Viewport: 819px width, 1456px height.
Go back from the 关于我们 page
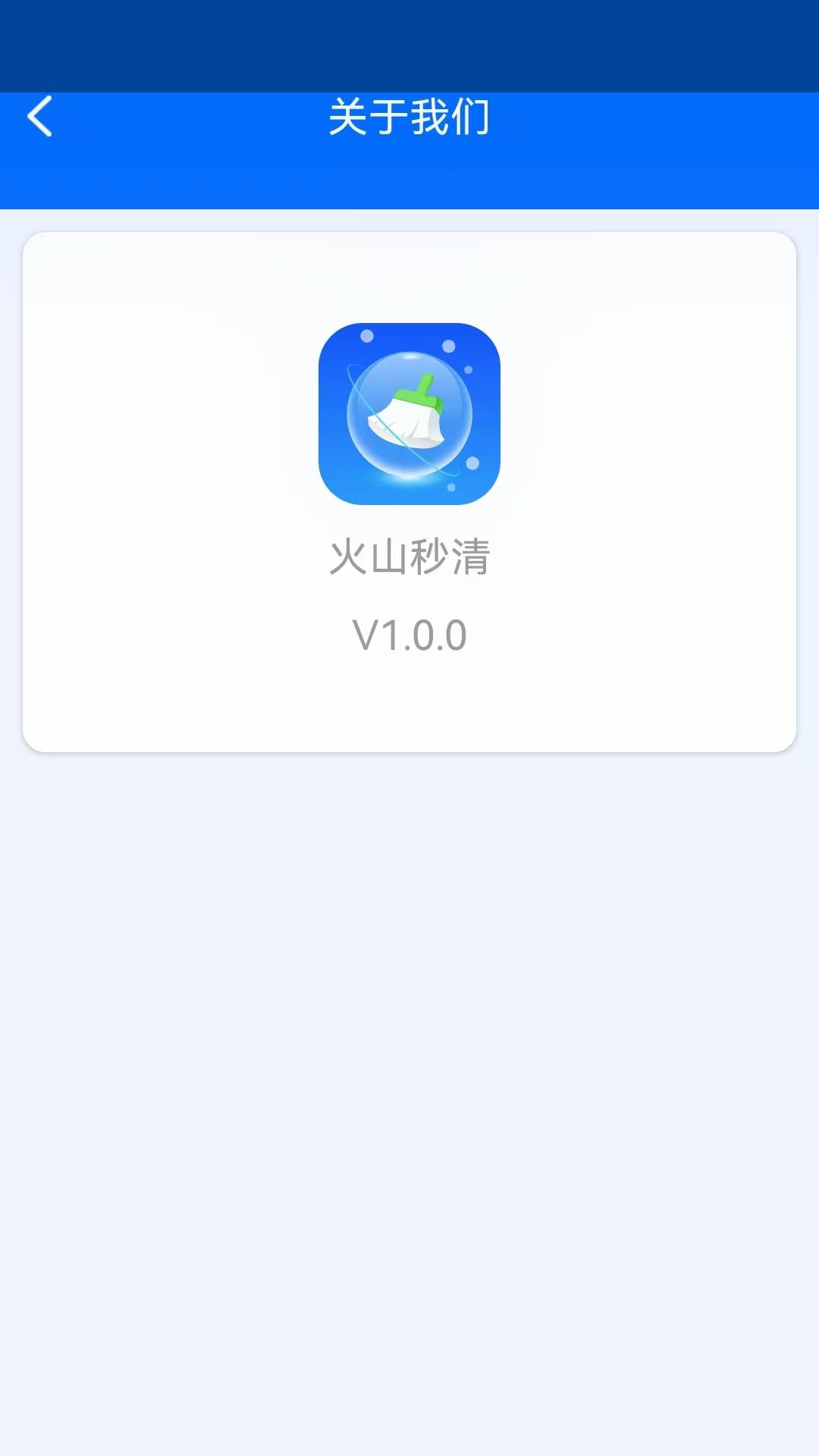[x=39, y=116]
